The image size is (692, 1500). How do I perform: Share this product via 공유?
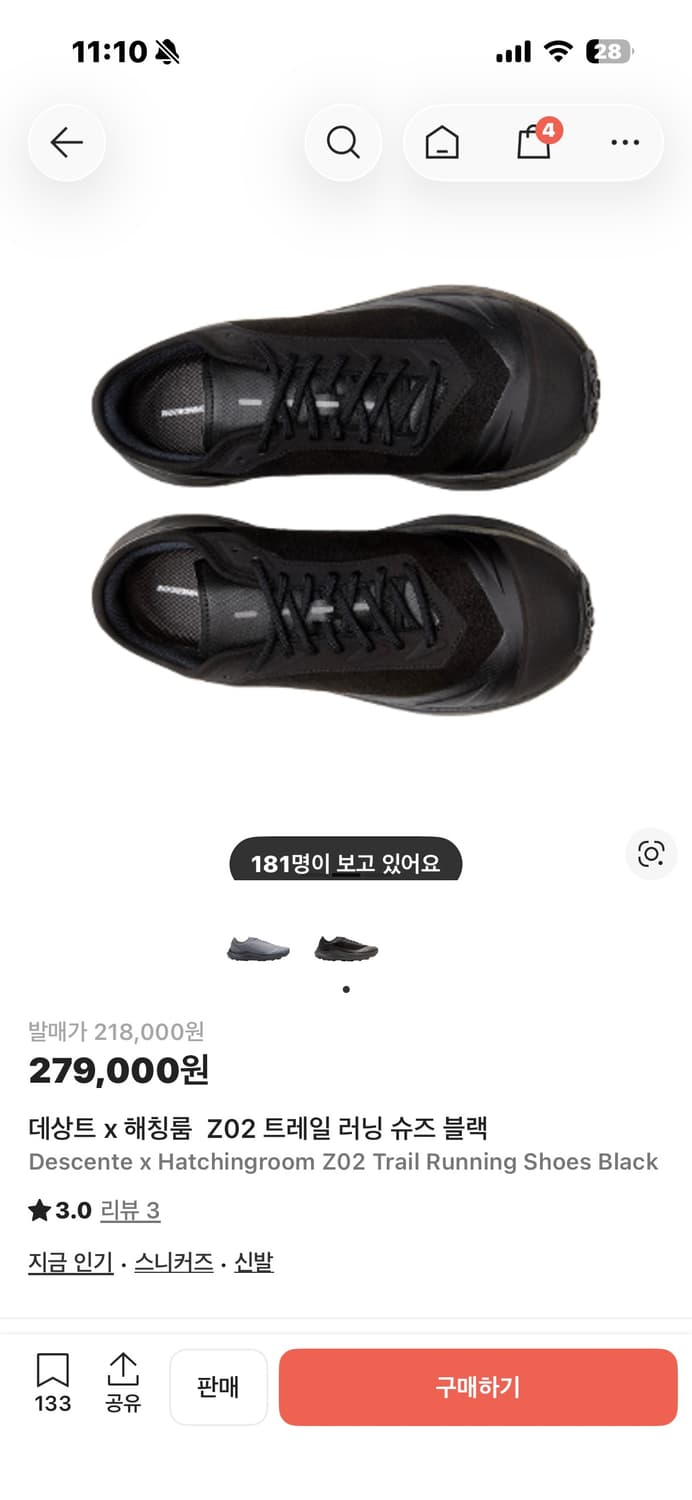123,1384
